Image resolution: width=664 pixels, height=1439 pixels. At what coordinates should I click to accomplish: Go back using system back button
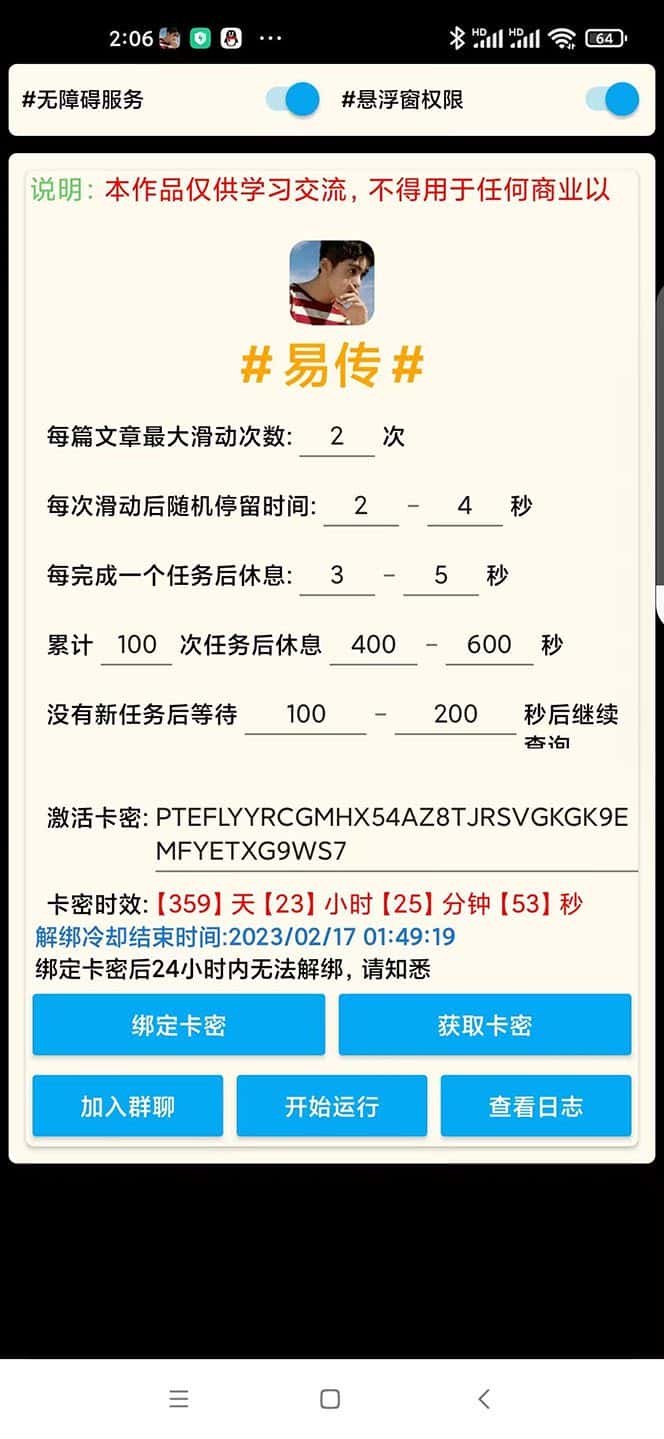[484, 1399]
